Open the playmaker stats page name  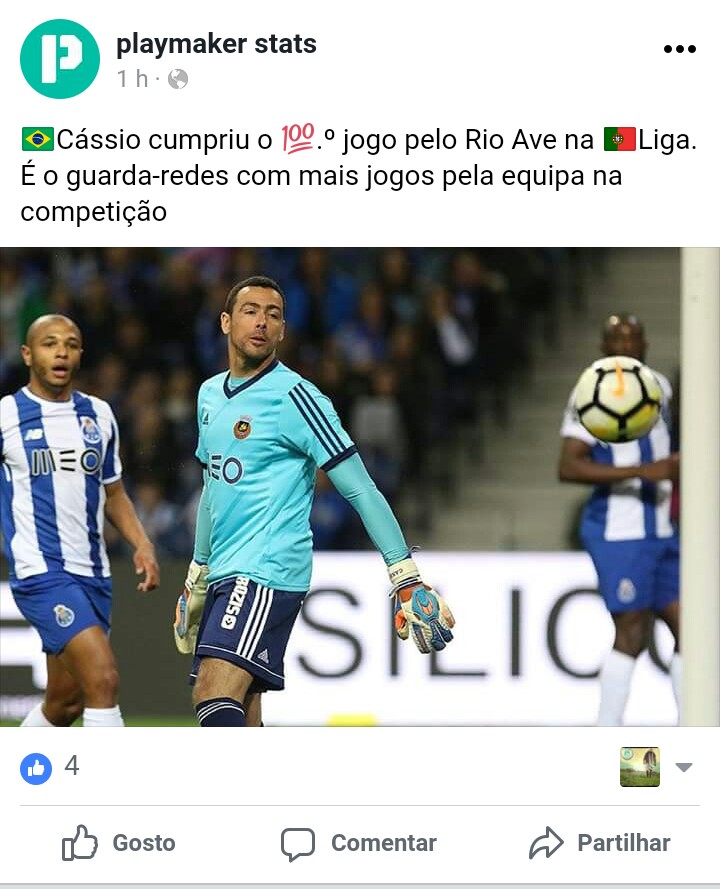(x=216, y=44)
